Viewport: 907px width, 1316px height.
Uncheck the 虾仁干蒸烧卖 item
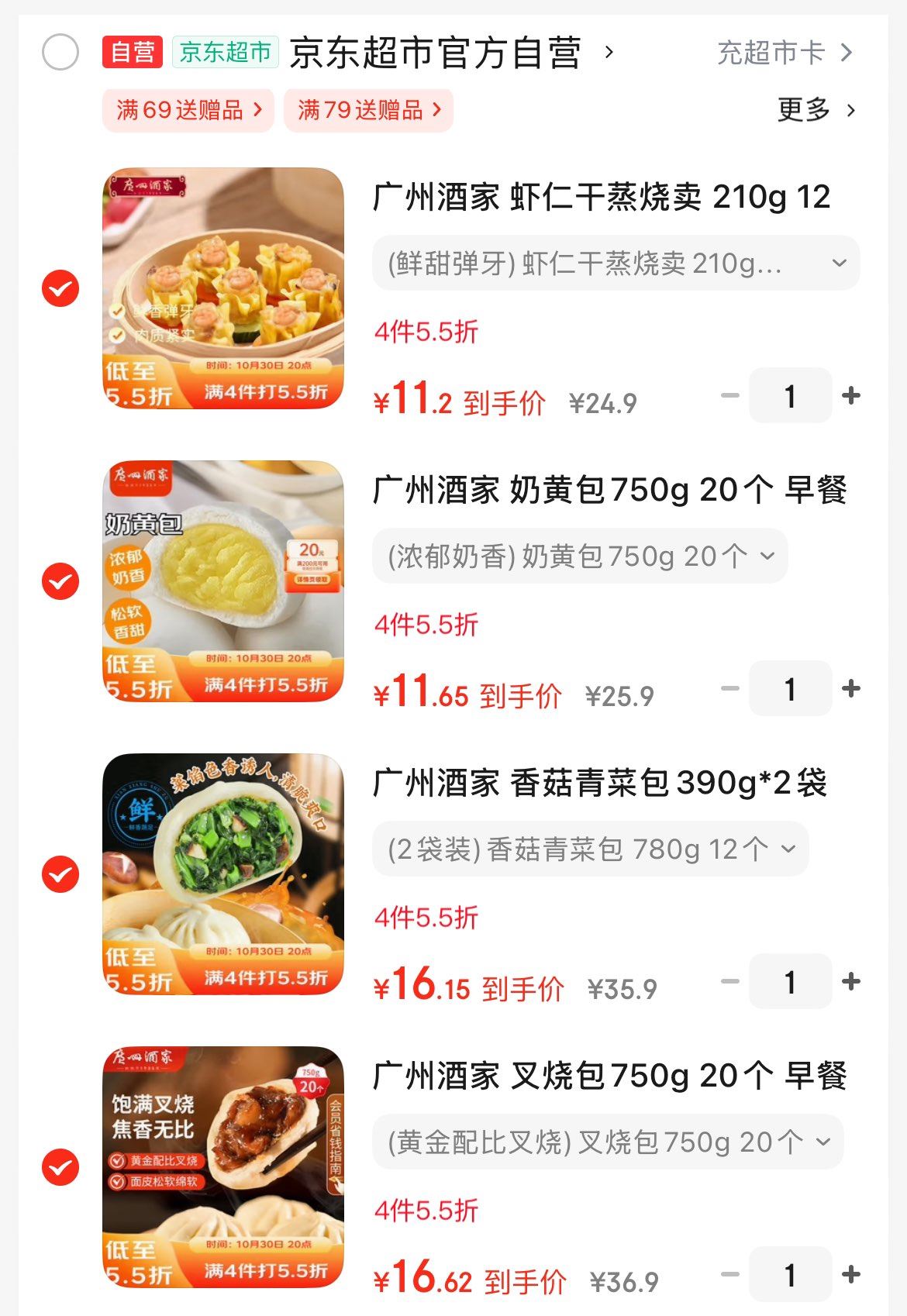[x=60, y=289]
